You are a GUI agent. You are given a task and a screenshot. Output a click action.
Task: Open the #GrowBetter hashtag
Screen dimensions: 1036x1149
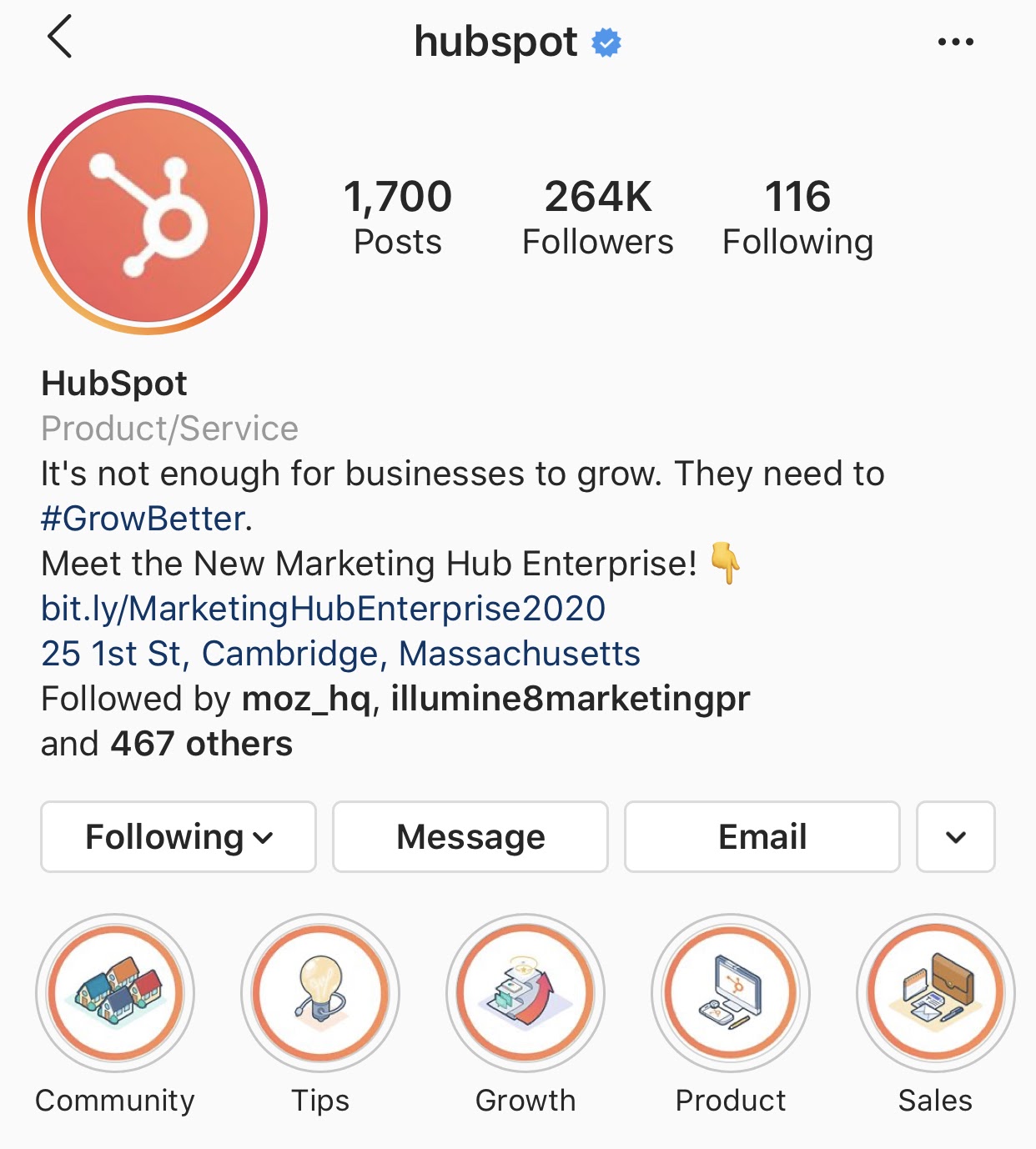143,519
